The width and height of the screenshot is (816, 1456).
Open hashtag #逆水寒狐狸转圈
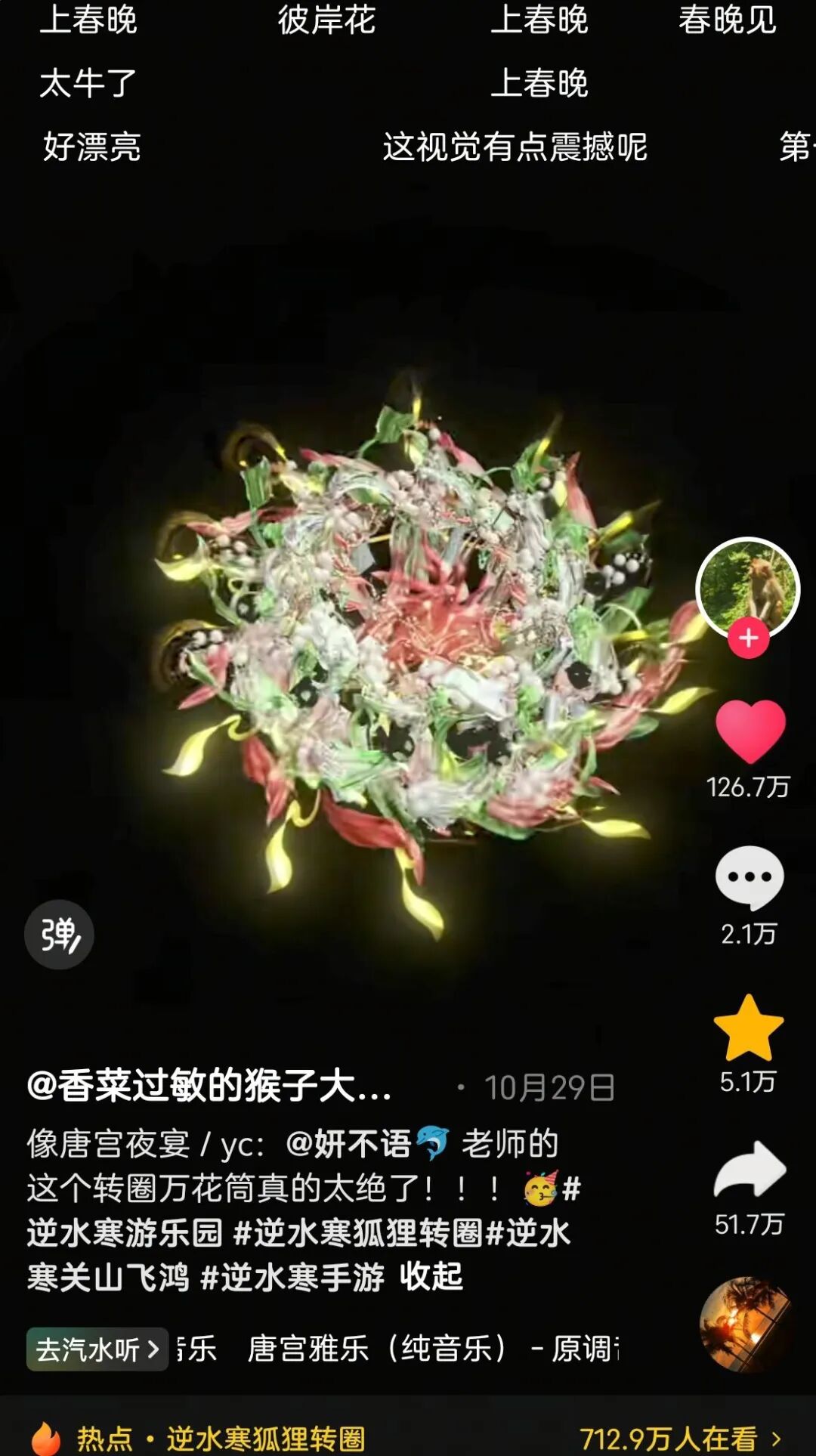pyautogui.click(x=358, y=1233)
